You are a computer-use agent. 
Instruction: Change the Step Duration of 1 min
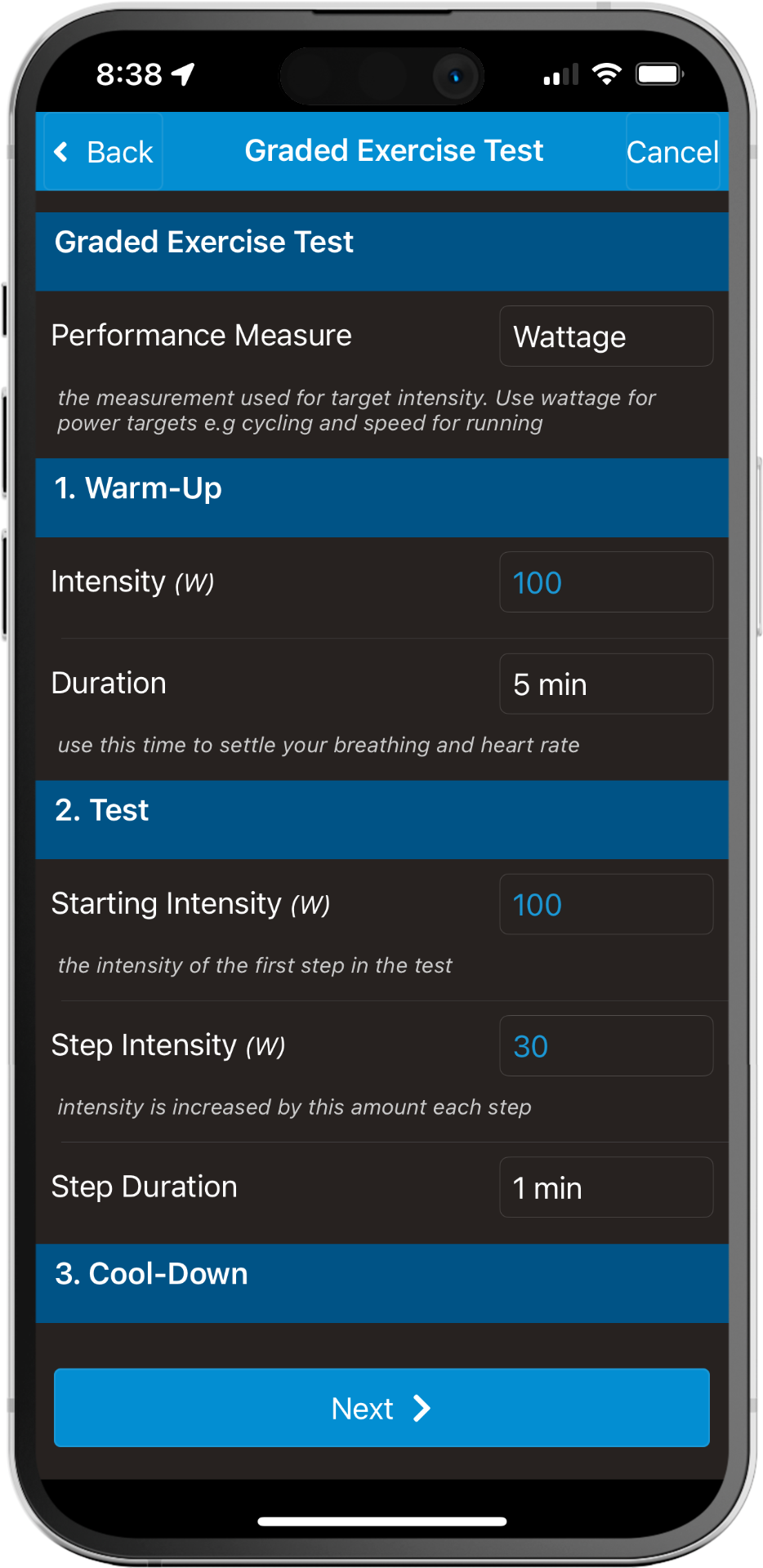[605, 1187]
